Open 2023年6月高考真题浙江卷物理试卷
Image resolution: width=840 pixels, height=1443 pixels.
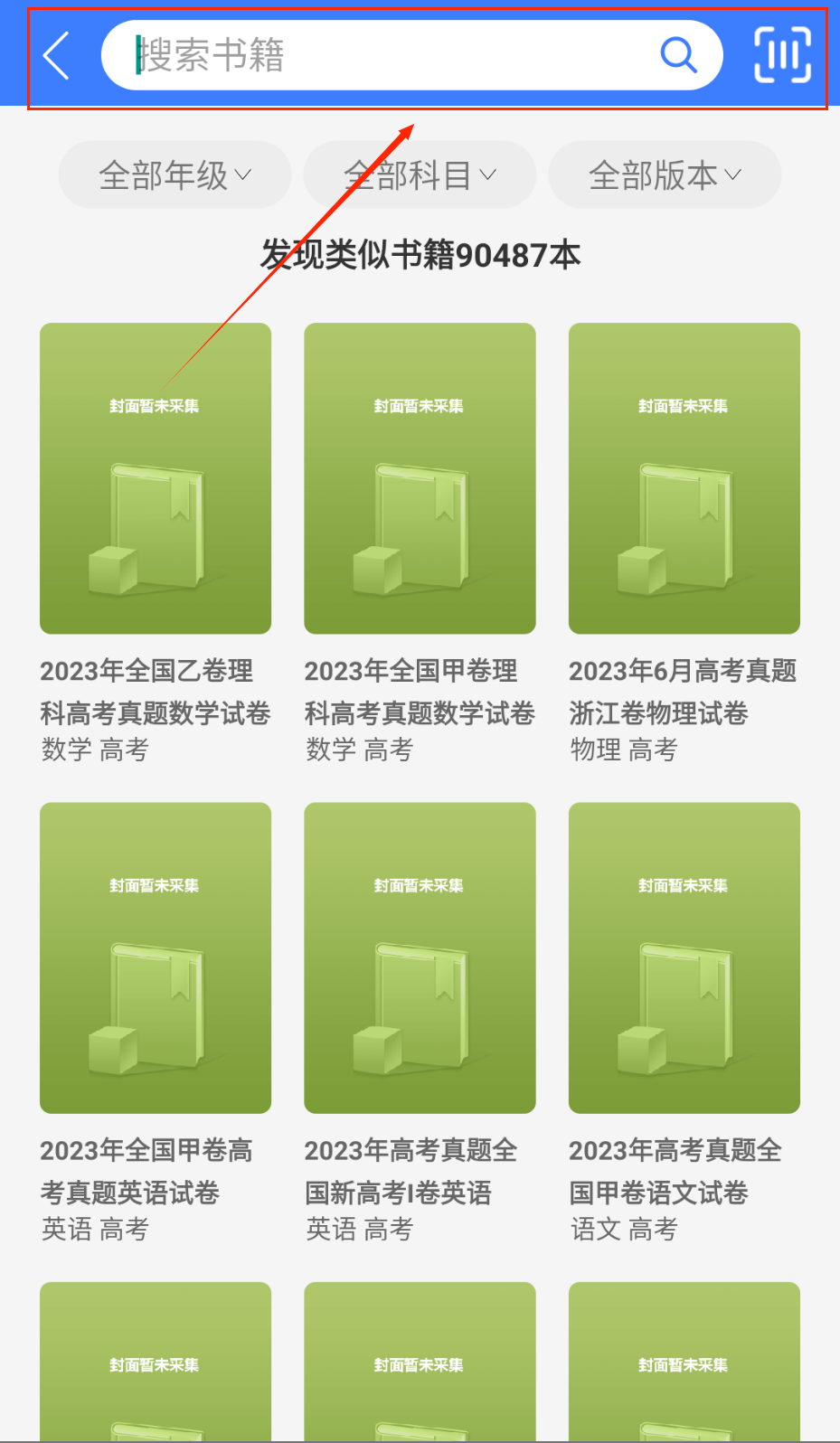tap(684, 478)
